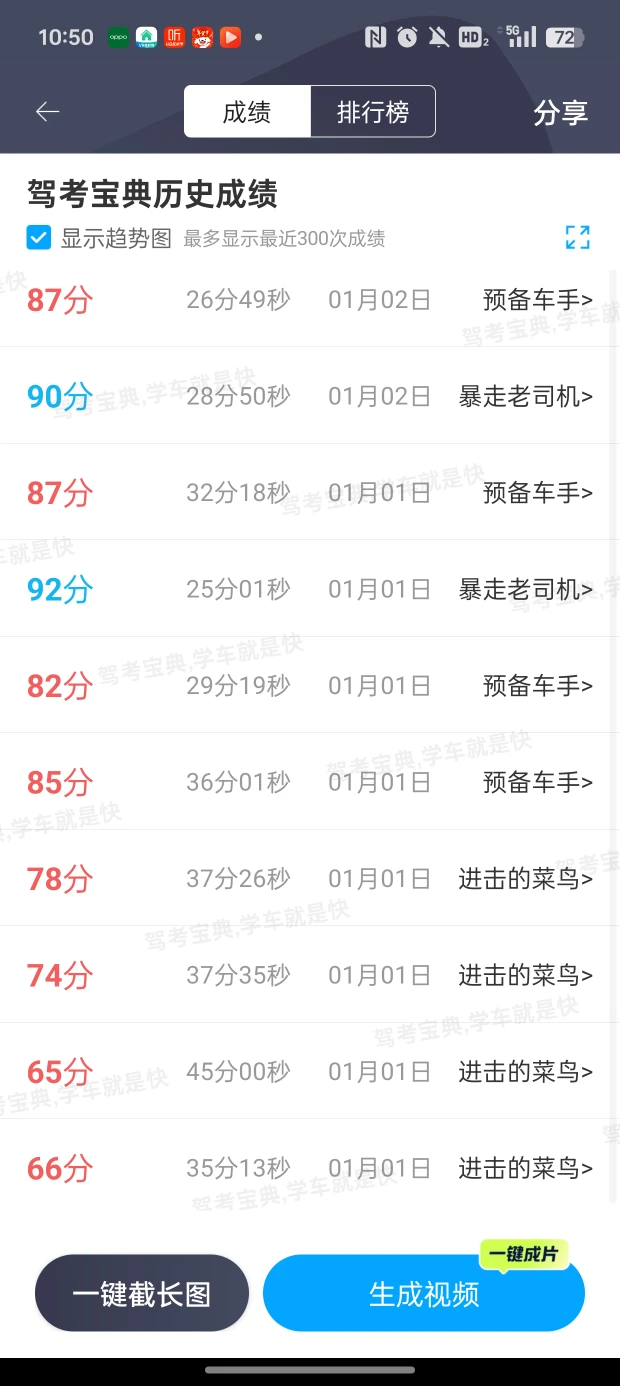Select the 成绩 tab
Screen dimensions: 620x1386
coord(247,111)
